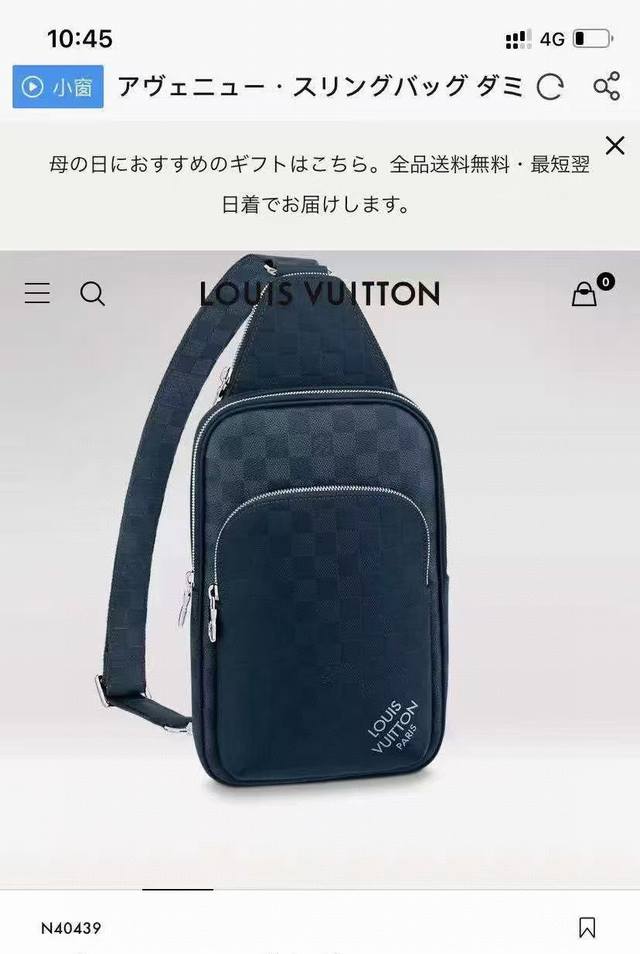The image size is (640, 954).
Task: Reload the page with the refresh icon
Action: [550, 88]
